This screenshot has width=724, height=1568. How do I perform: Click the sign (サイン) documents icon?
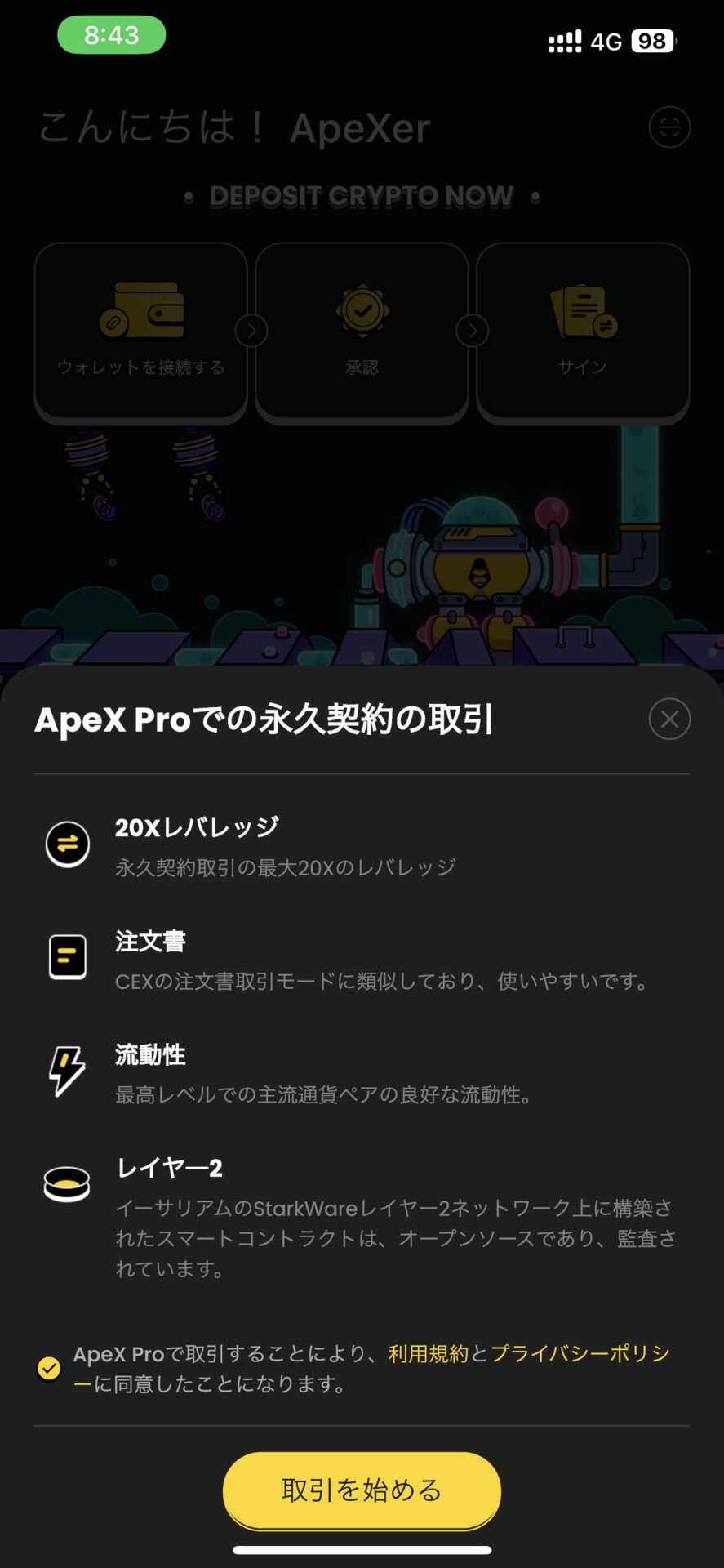tap(581, 310)
